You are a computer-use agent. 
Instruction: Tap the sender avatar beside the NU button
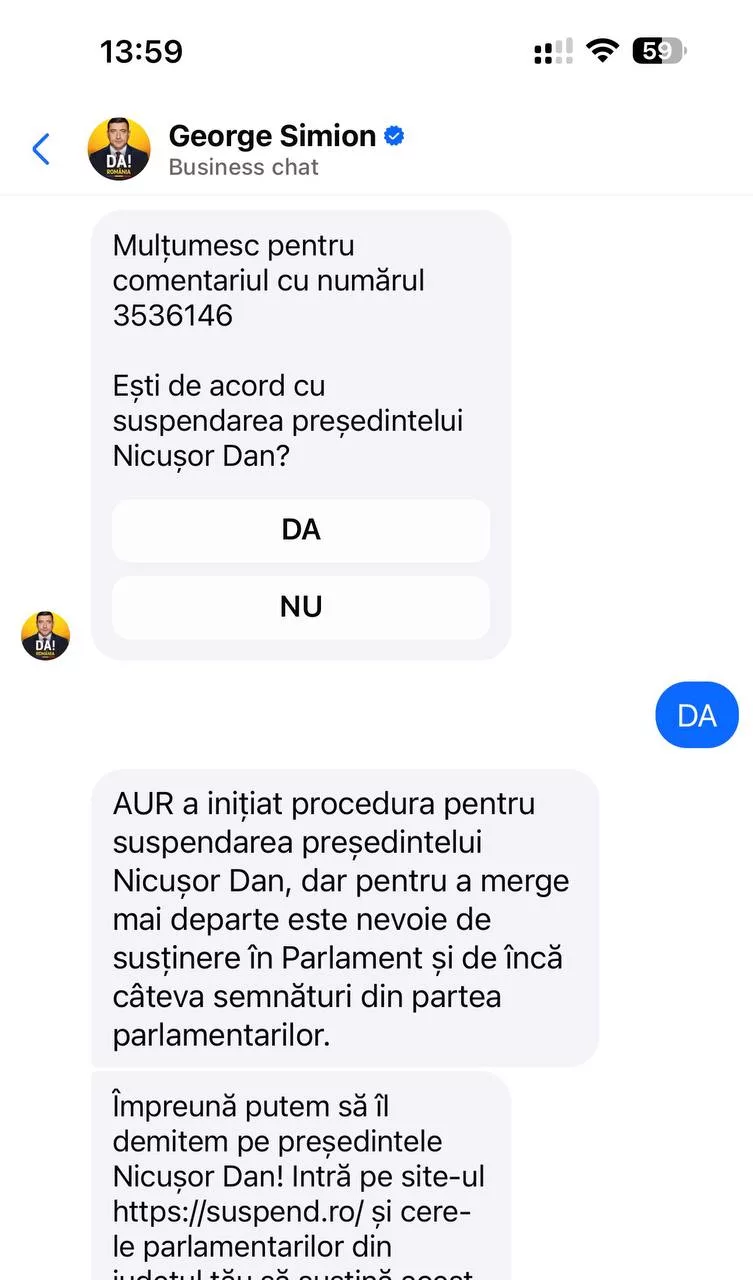(46, 636)
